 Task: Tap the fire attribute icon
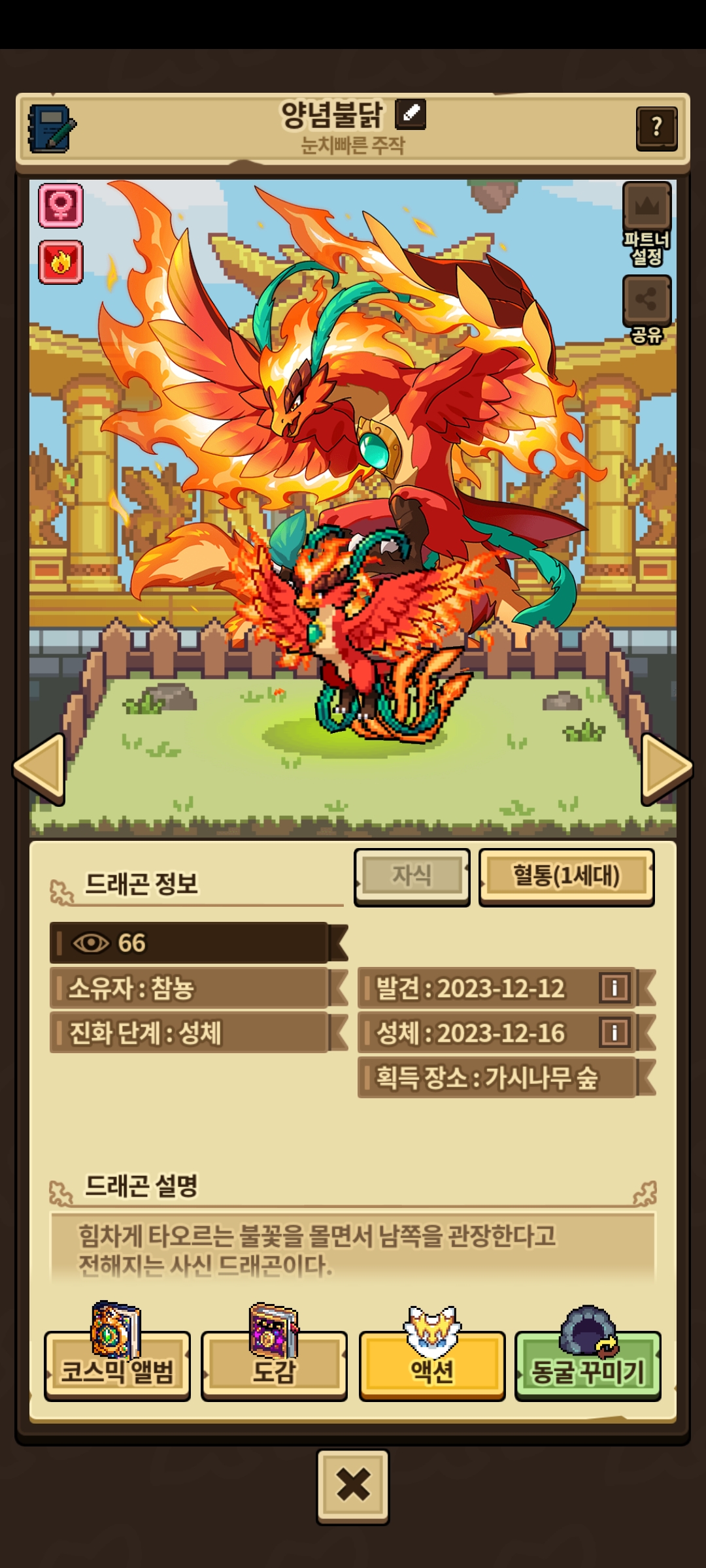61,262
